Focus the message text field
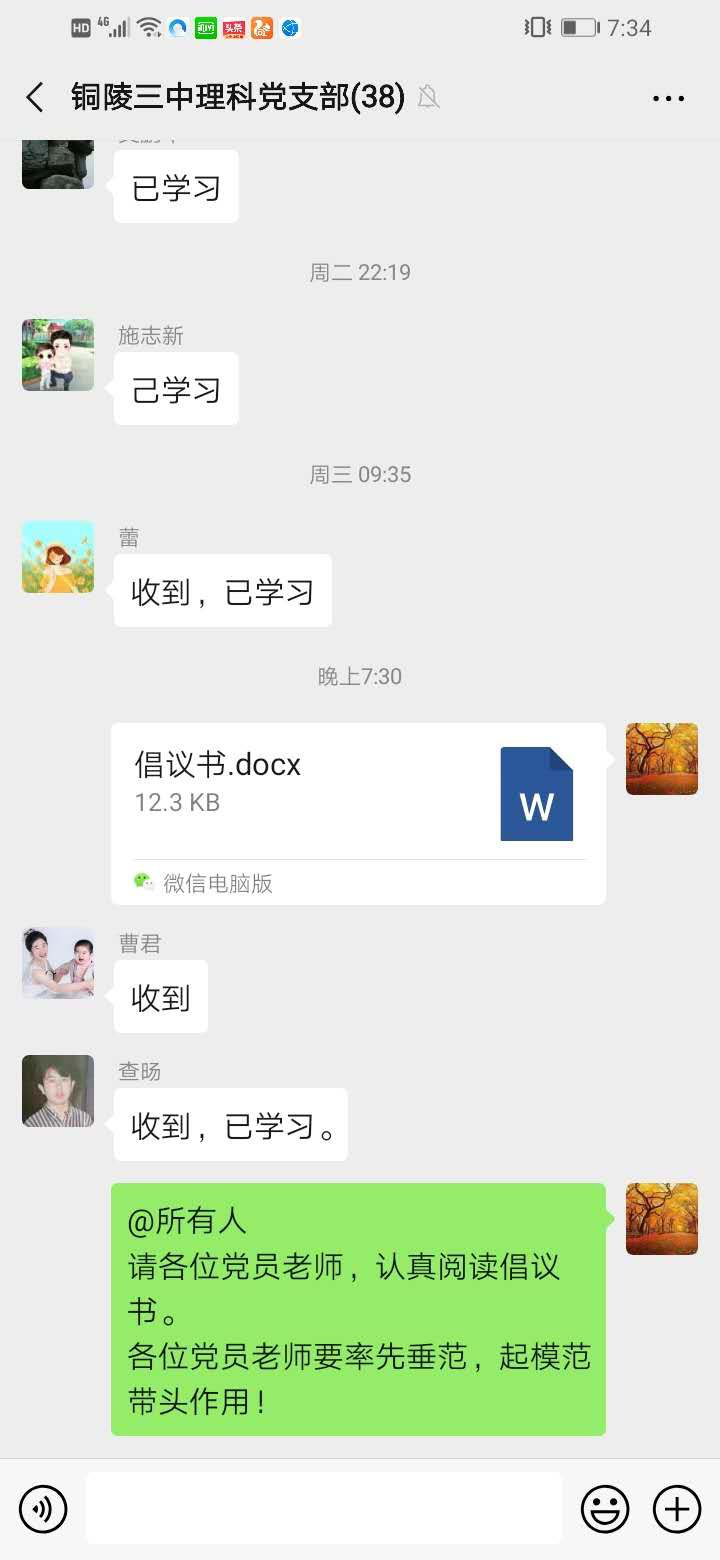 point(323,1509)
